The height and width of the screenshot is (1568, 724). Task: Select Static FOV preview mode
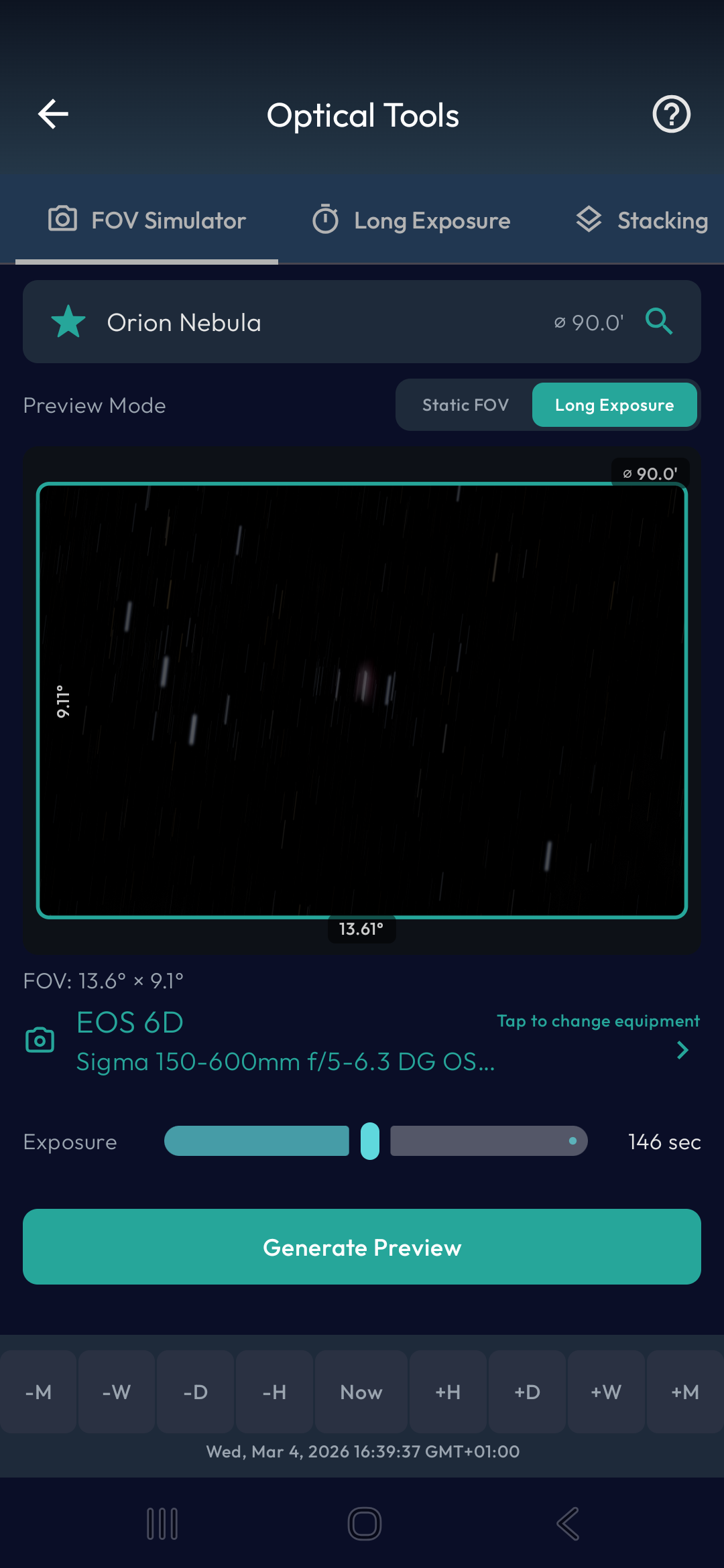point(465,405)
